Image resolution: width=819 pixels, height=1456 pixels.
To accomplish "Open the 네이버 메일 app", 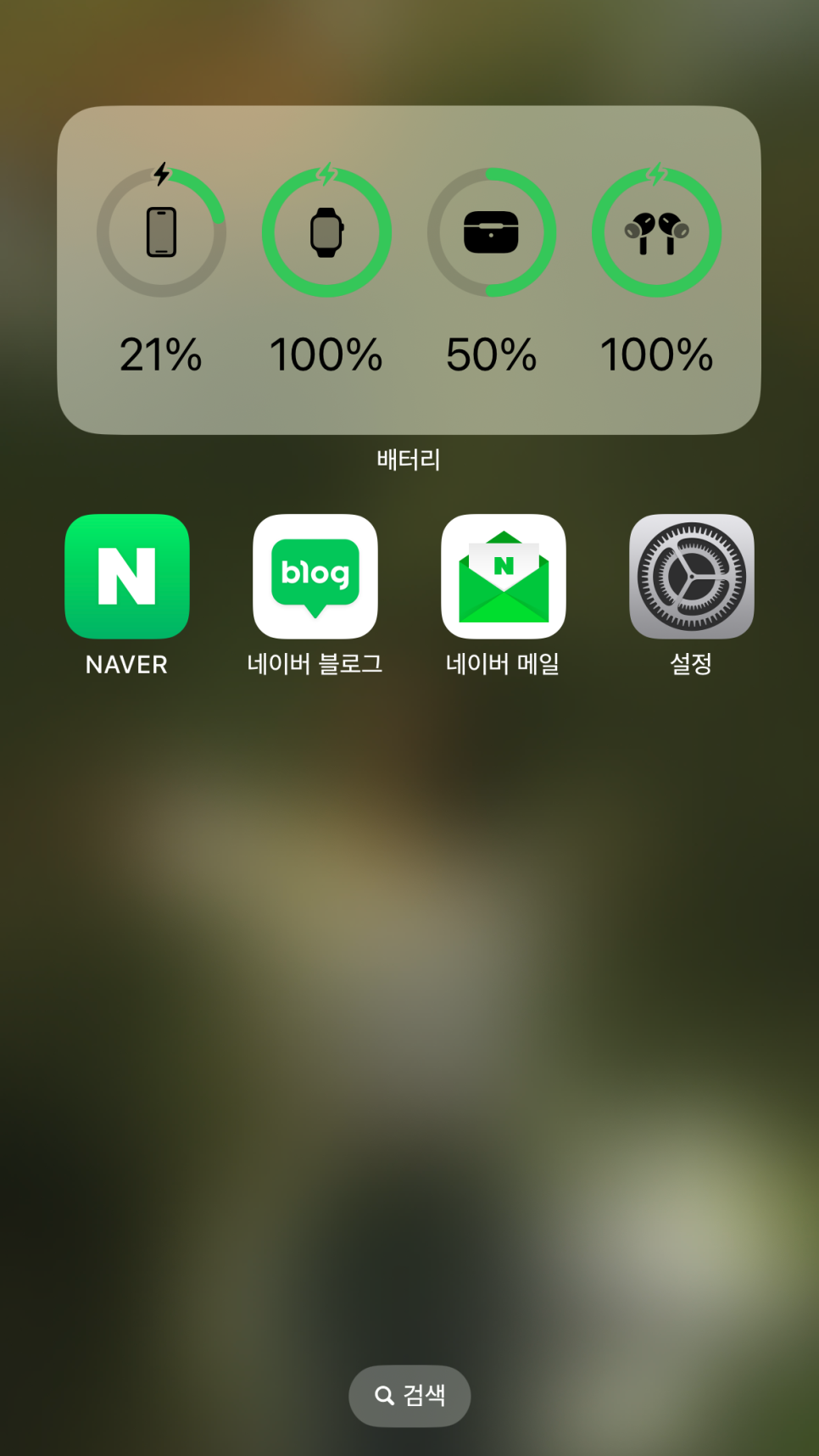I will 504,577.
